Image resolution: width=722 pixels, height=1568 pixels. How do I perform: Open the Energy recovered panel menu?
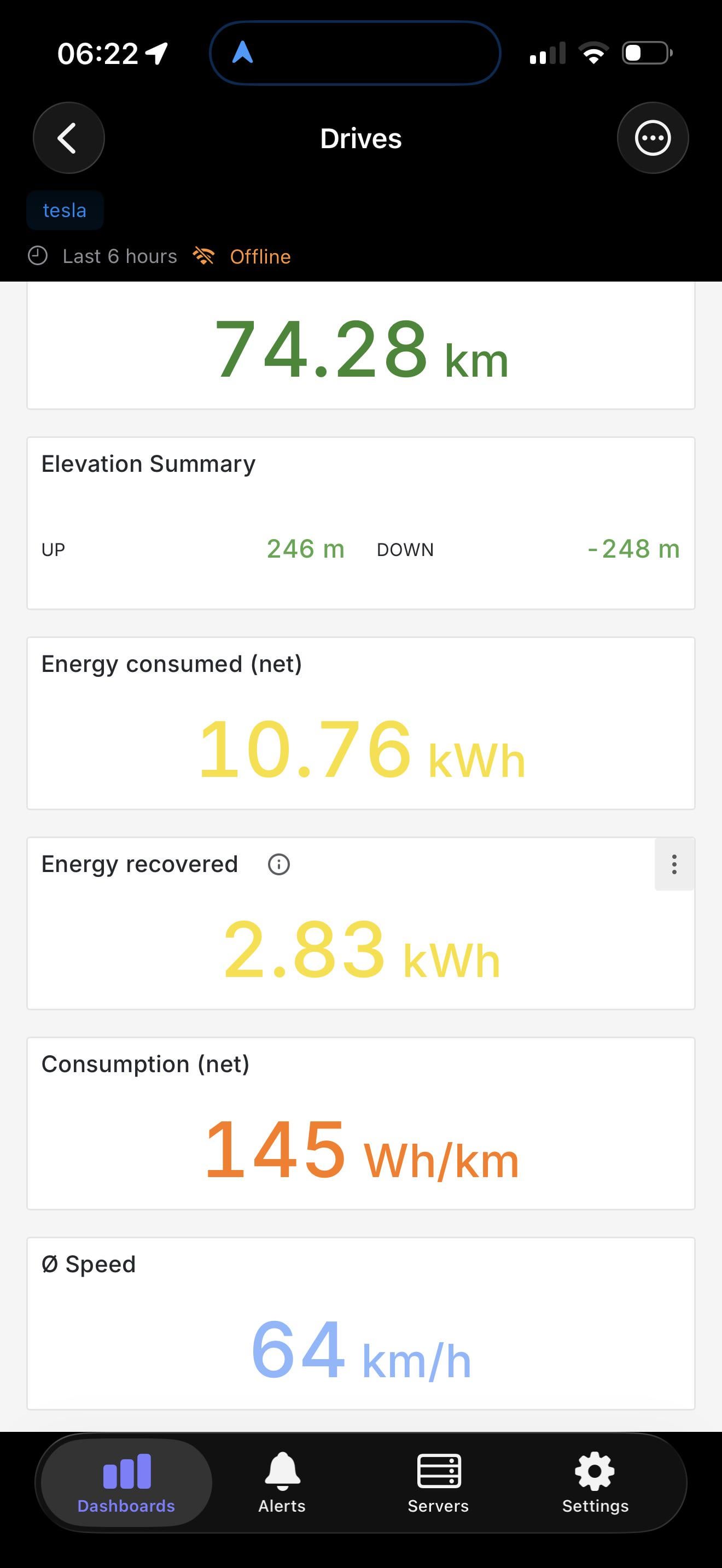click(674, 864)
